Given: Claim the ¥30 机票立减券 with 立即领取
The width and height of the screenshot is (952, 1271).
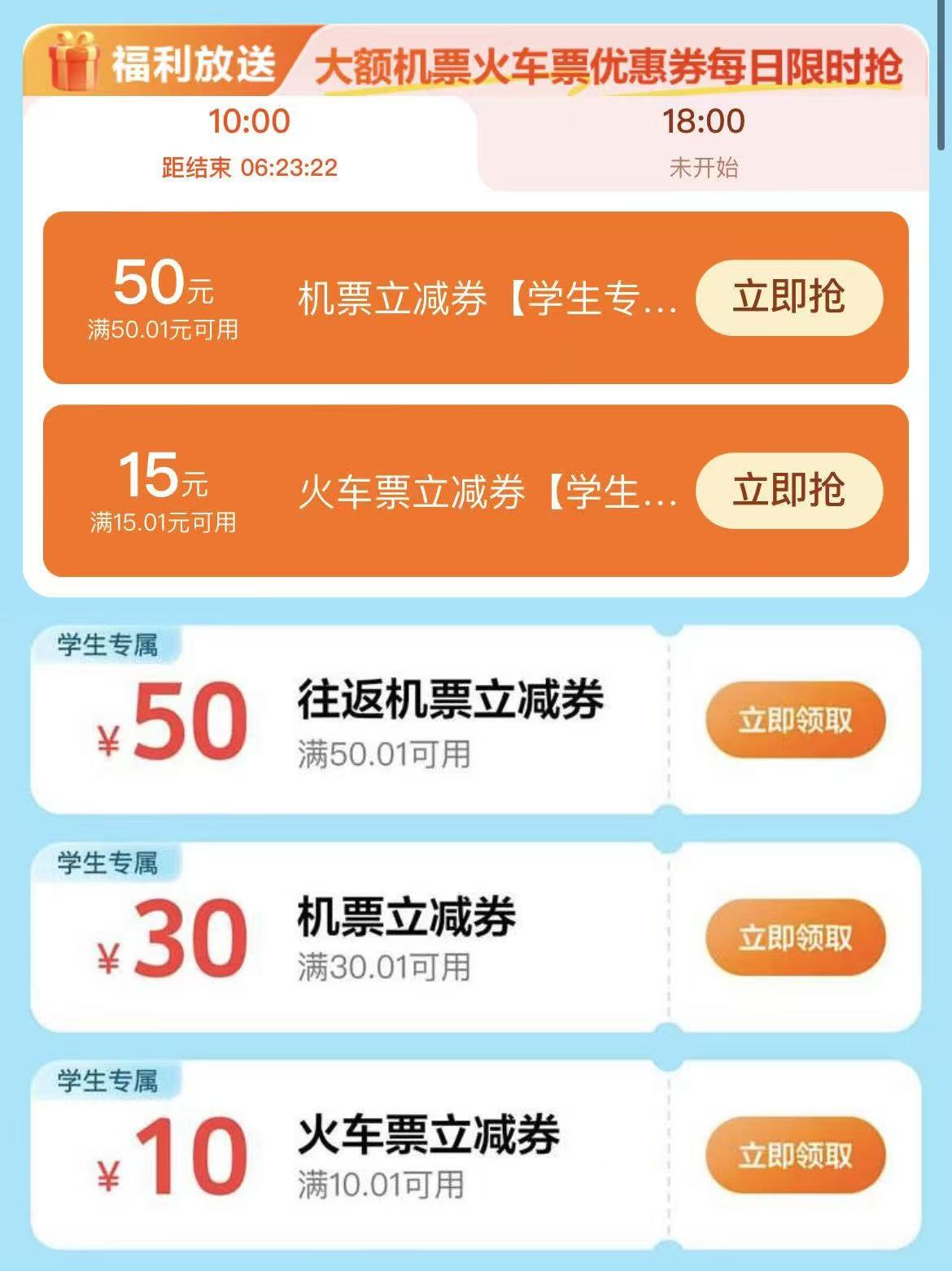Looking at the screenshot, I should [795, 937].
